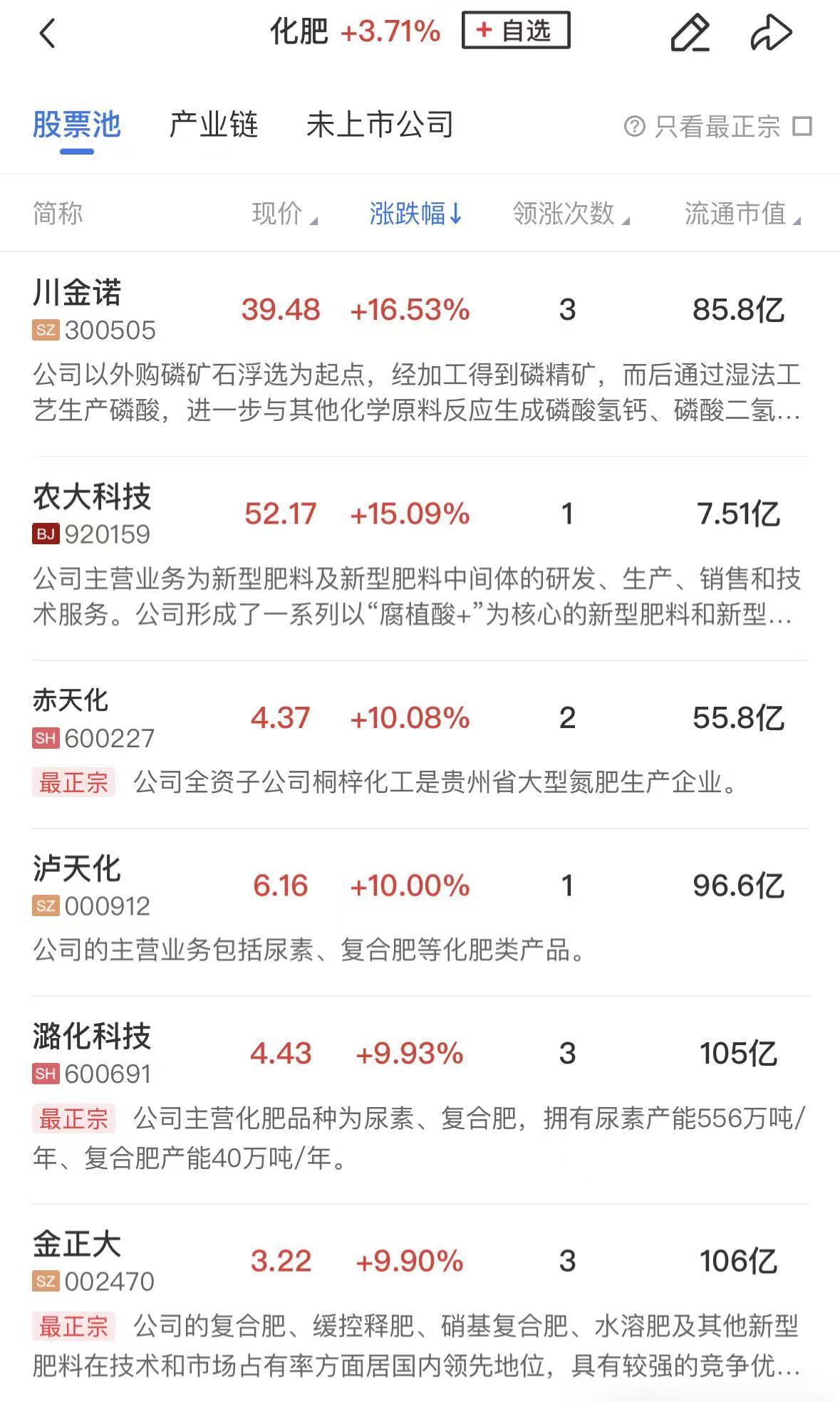Switch to the 产业链 tab

(213, 125)
